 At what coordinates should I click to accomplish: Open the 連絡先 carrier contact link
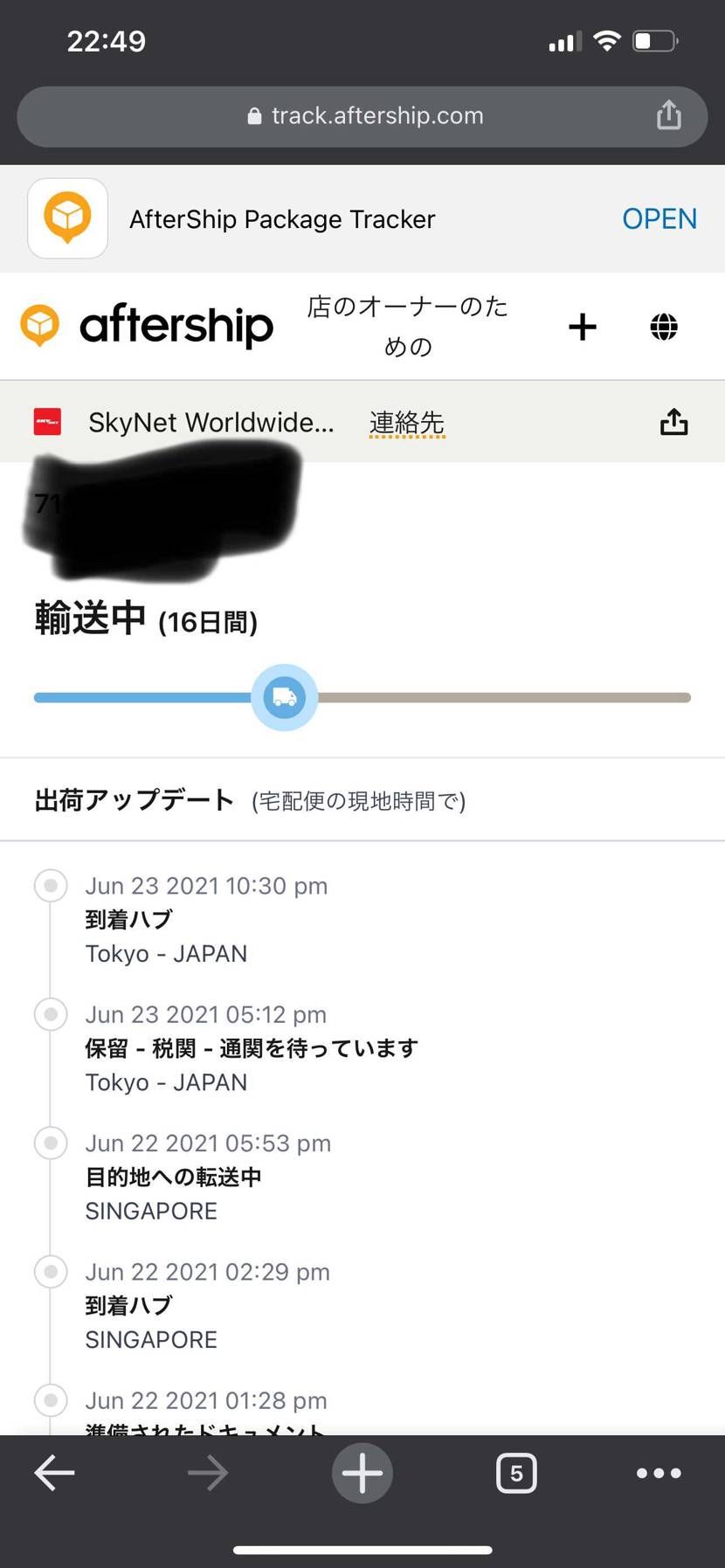(x=406, y=423)
